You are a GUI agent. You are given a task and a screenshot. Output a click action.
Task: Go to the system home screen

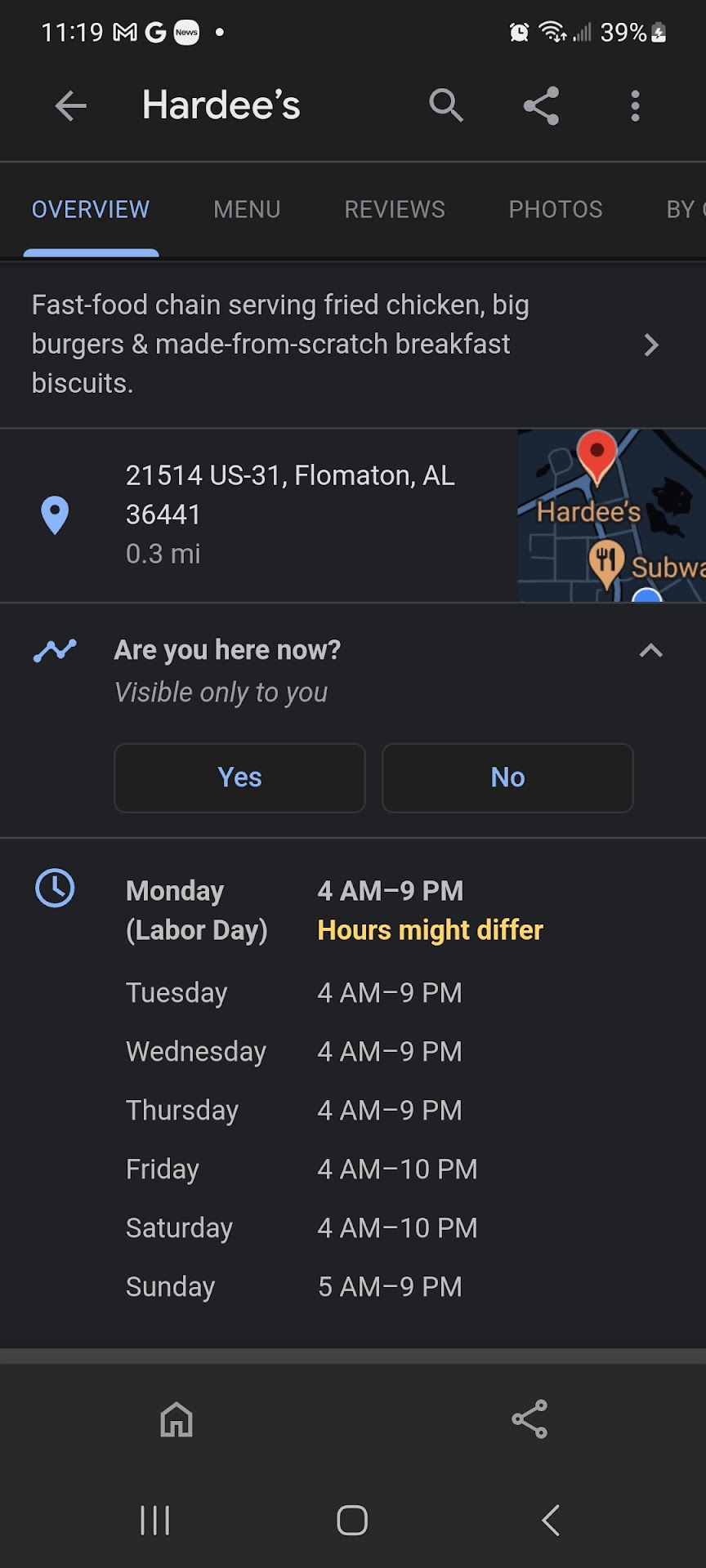(352, 1520)
